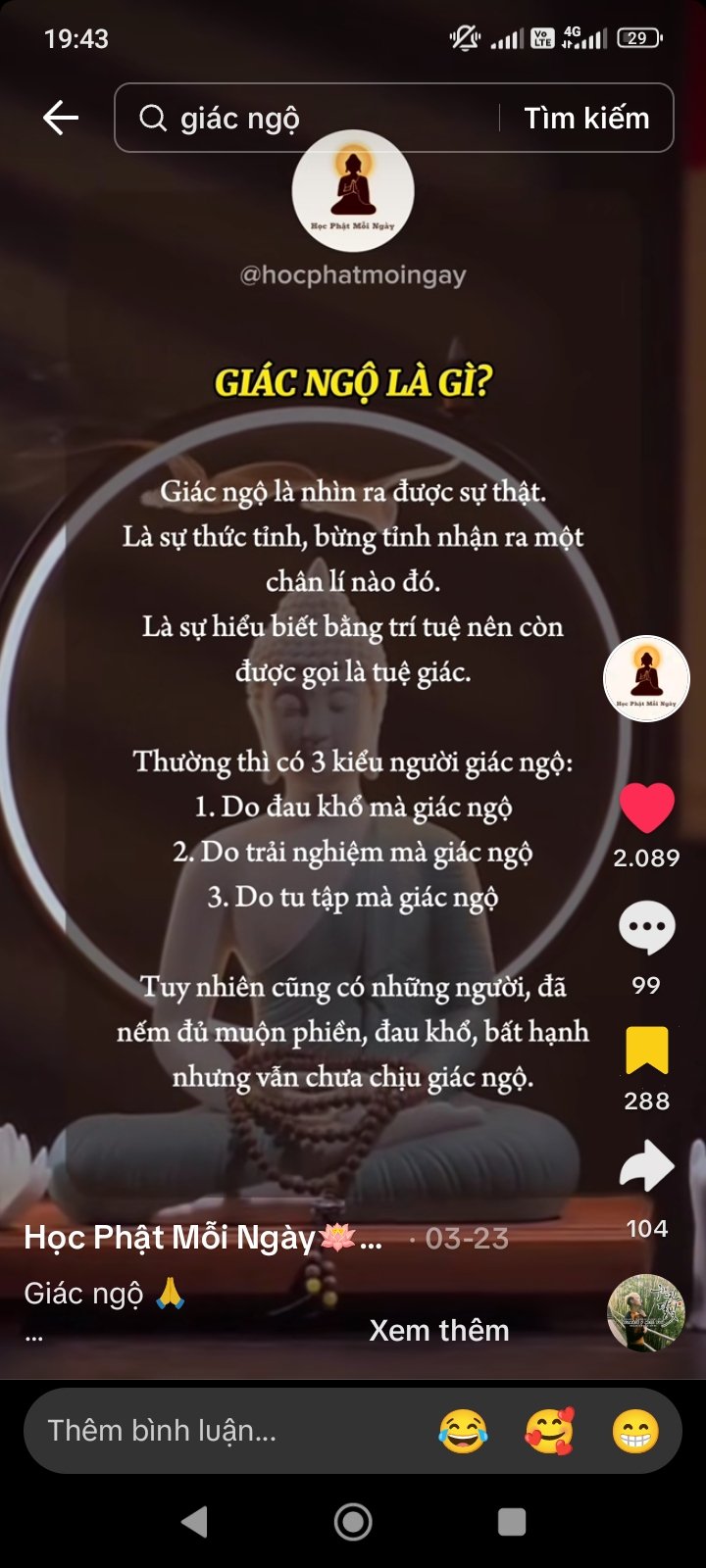Expand the caption with Xem thêm

coord(438,1330)
